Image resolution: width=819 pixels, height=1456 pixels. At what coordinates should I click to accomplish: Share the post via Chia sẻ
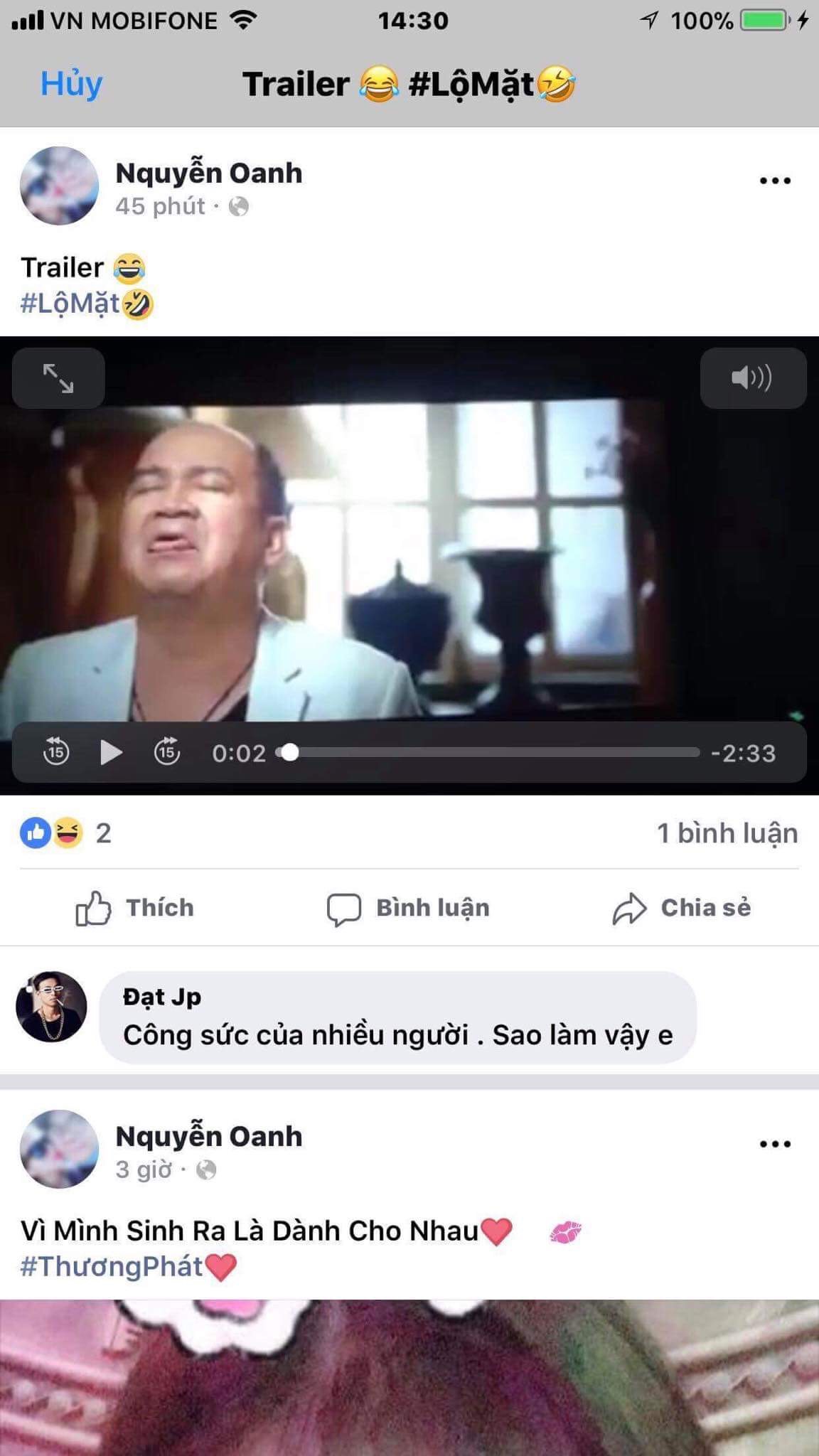[681, 908]
